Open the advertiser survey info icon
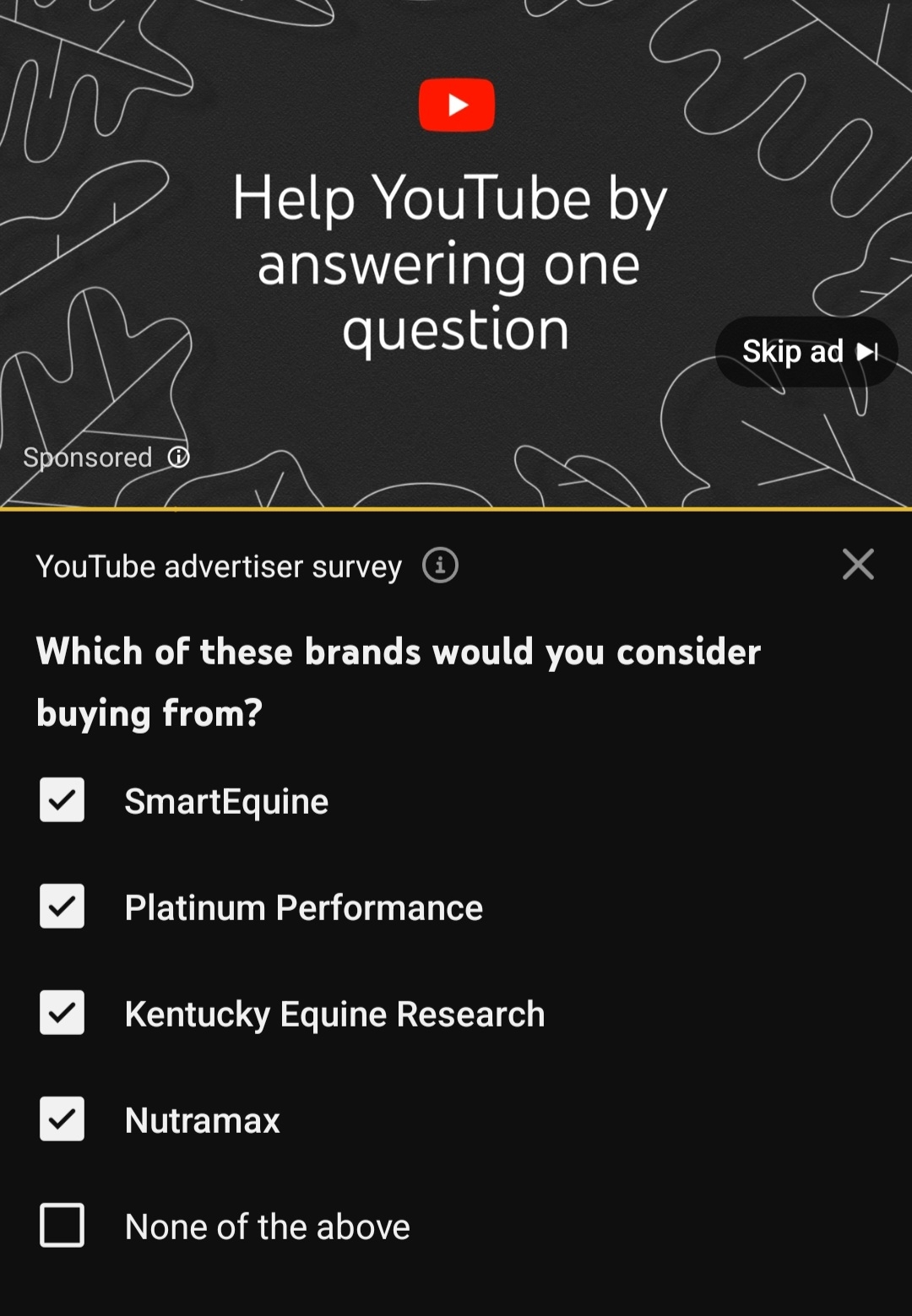The width and height of the screenshot is (912, 1316). 440,565
